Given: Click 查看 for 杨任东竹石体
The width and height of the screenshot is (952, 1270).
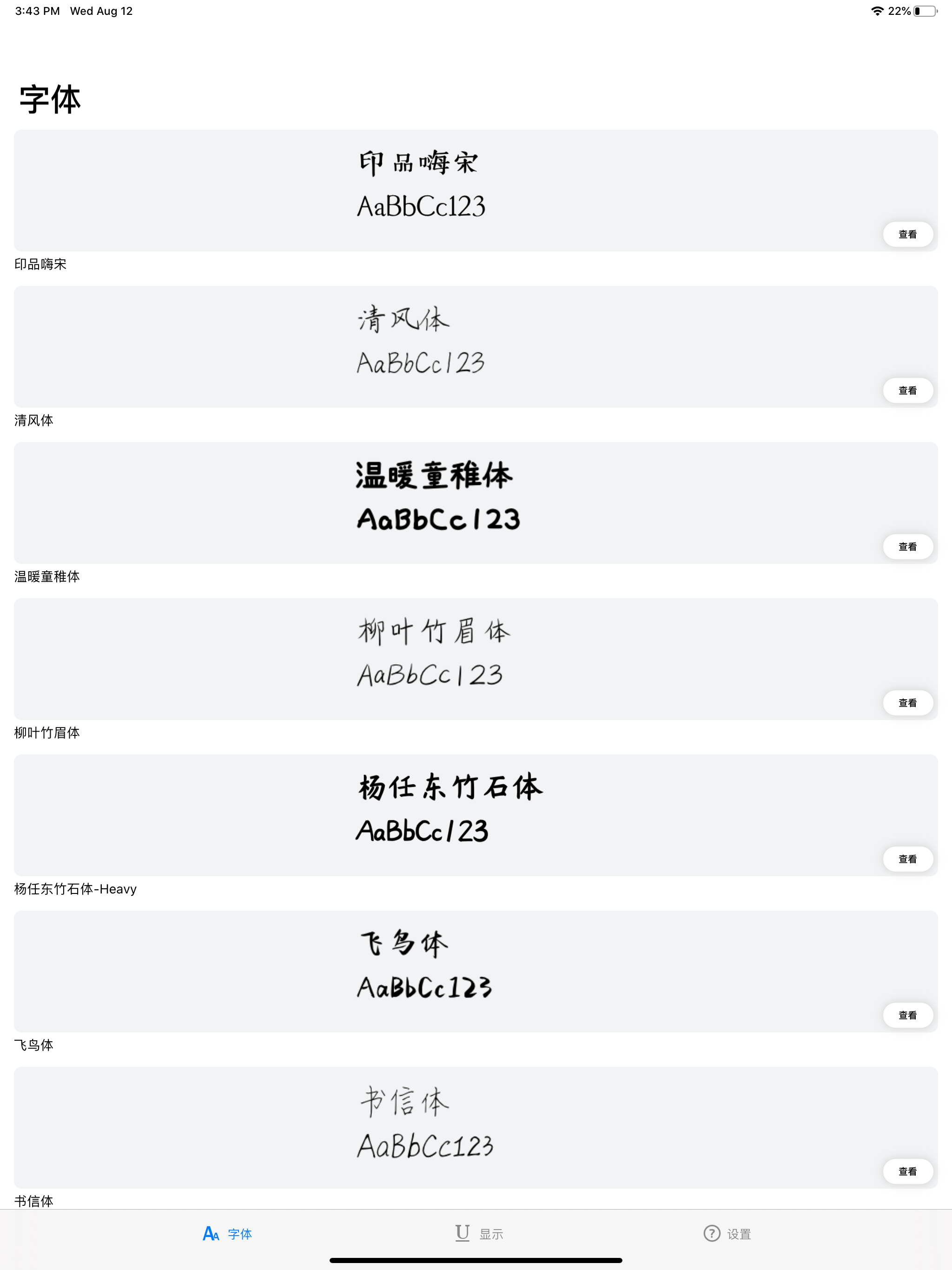Looking at the screenshot, I should click(908, 859).
